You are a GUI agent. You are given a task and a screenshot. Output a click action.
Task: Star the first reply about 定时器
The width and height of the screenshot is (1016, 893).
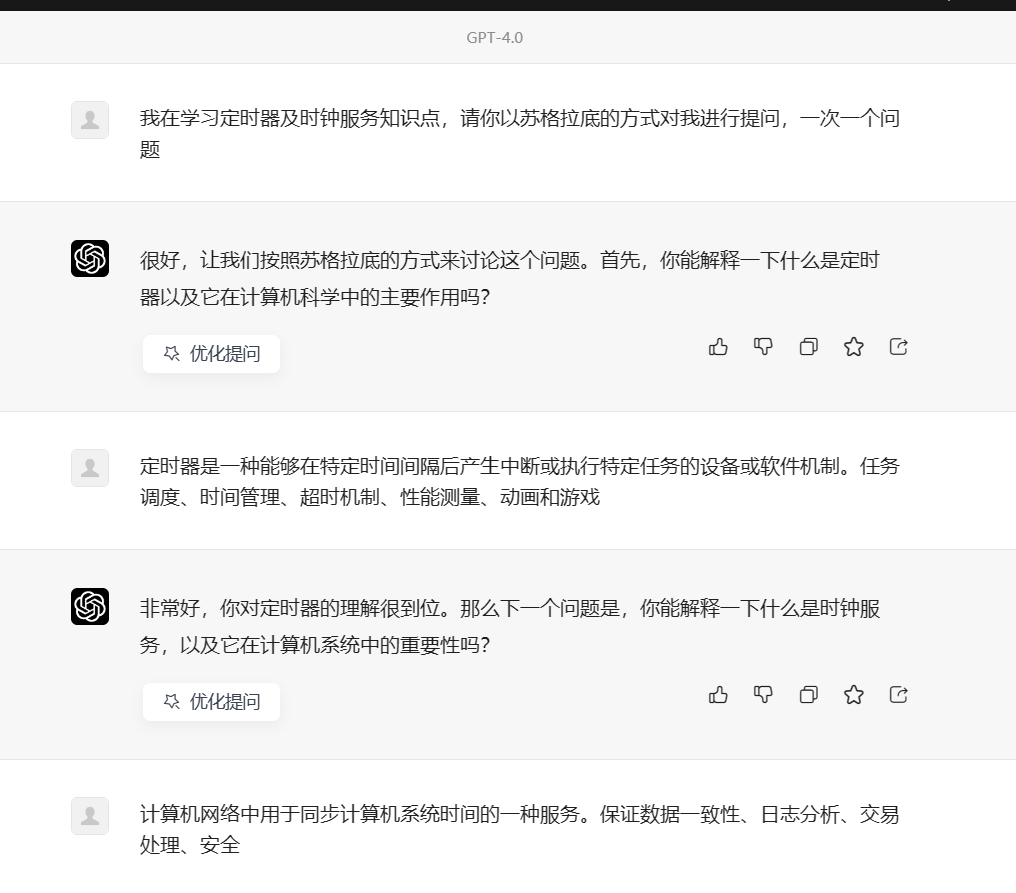(853, 347)
